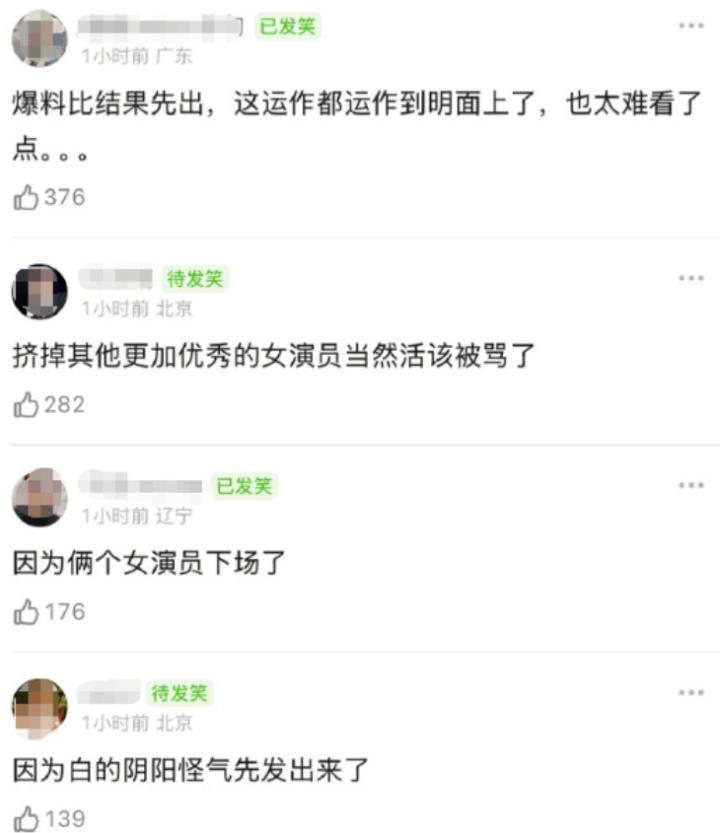This screenshot has width=720, height=833.
Task: Open overflow menu on the 282-likes comment
Action: pos(691,277)
